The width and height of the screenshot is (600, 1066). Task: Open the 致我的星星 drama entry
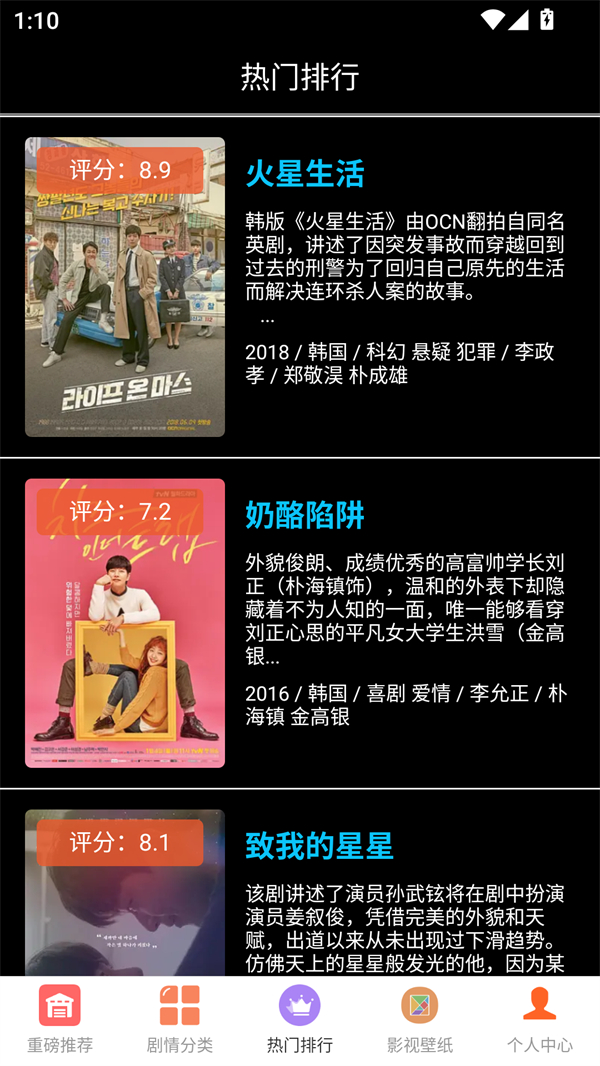pos(300,882)
